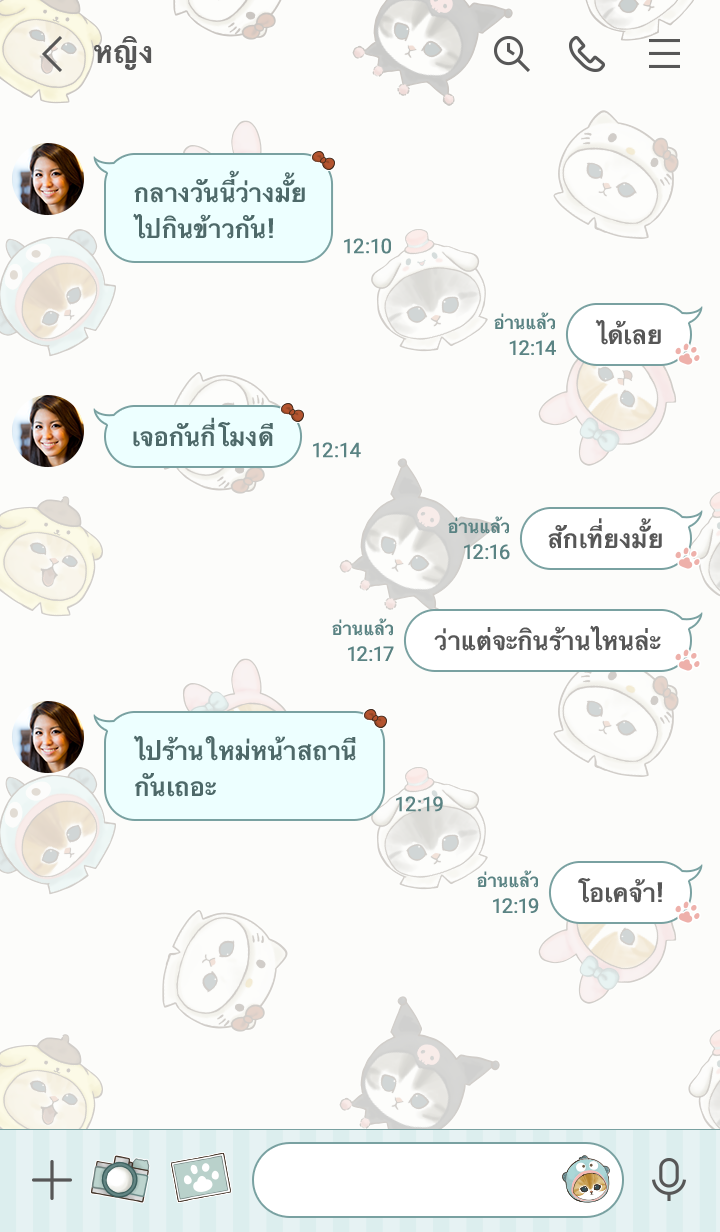Open the photo gallery picker
This screenshot has height=1232, width=720.
pyautogui.click(x=200, y=1178)
